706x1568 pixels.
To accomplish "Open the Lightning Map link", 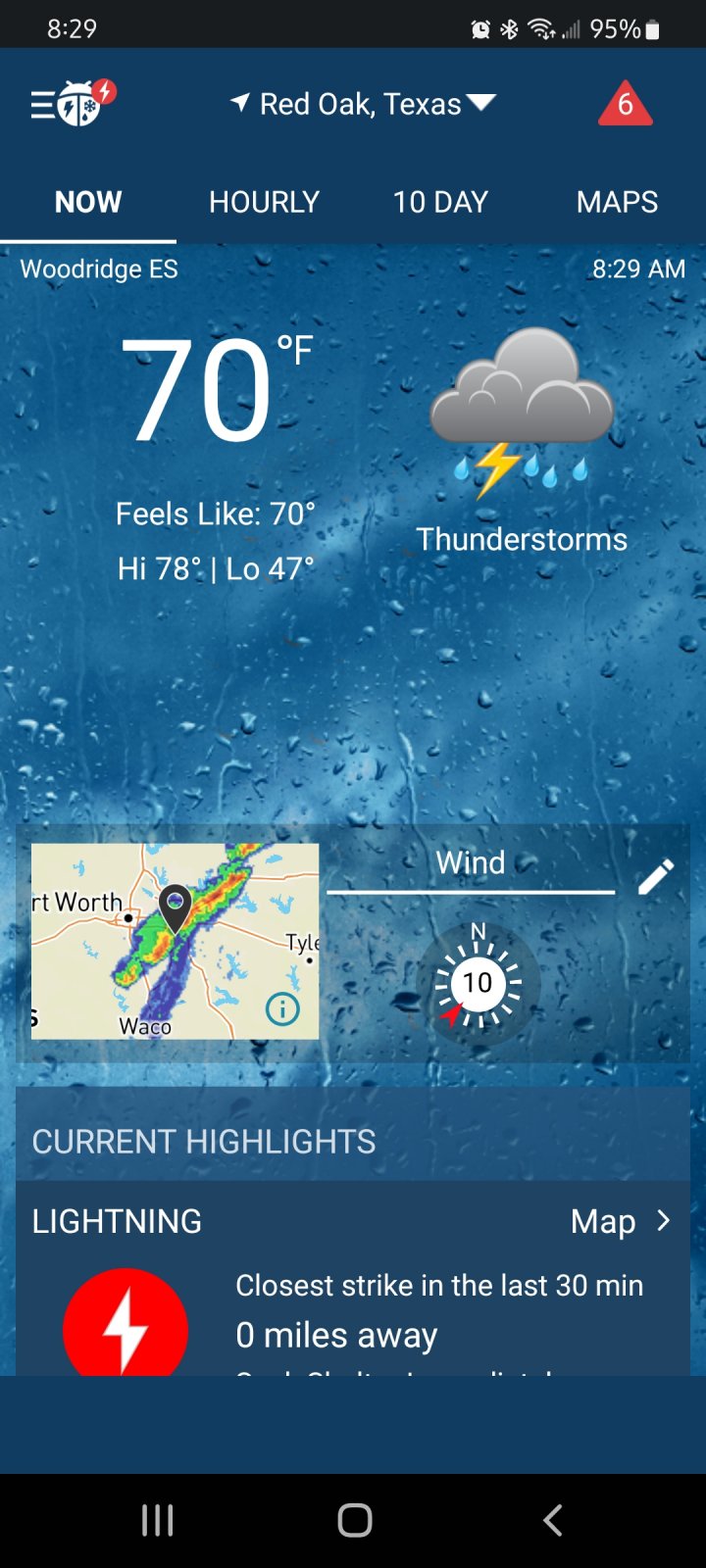I will [621, 1221].
